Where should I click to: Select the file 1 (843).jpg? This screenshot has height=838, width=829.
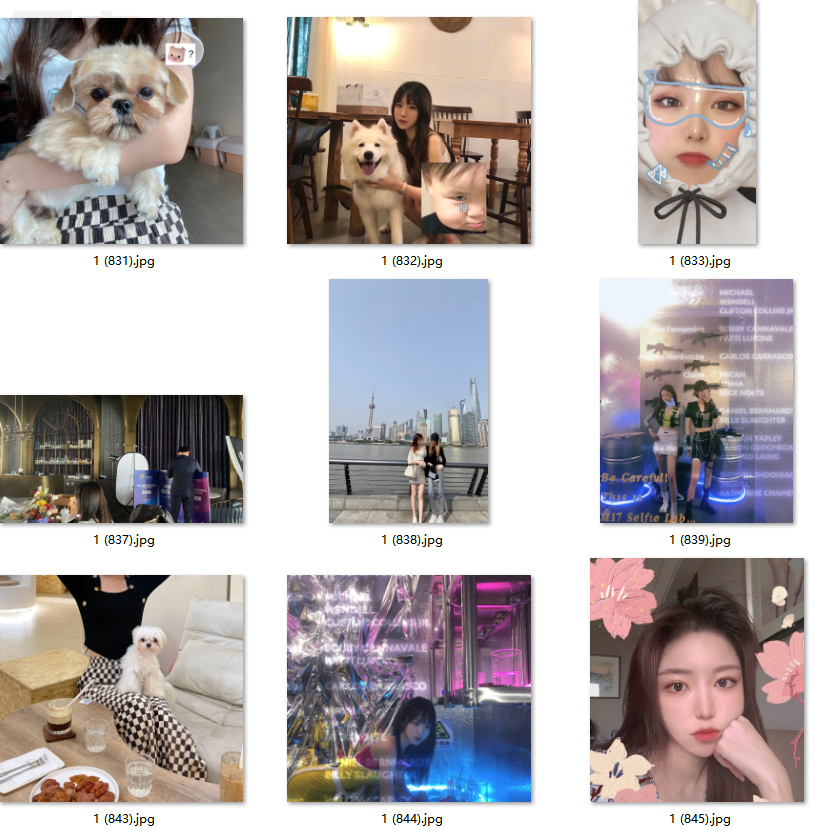click(x=121, y=688)
